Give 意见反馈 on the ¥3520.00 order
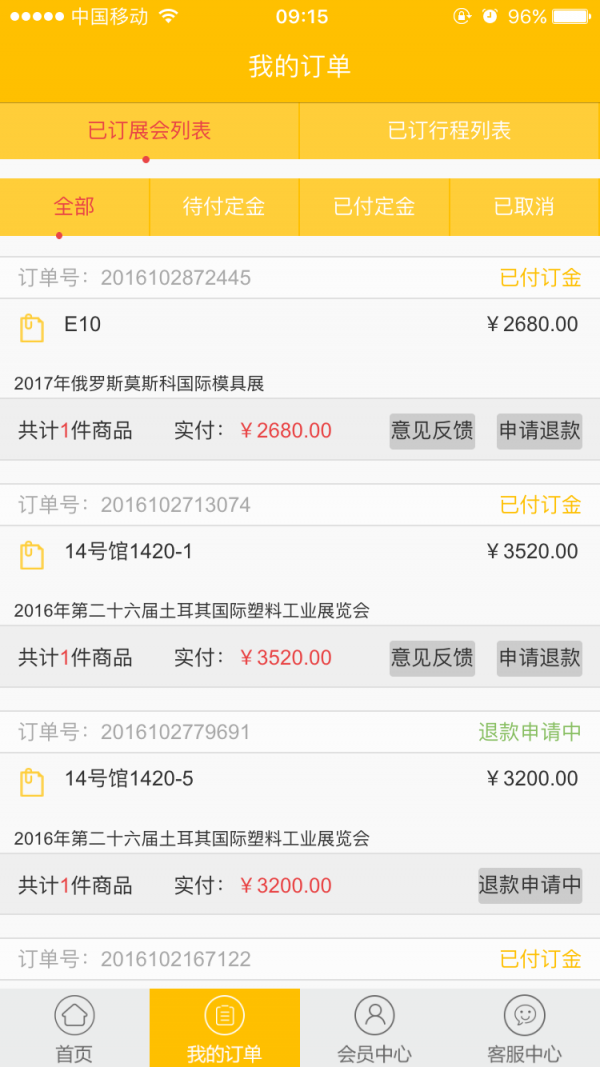Viewport: 600px width, 1067px height. 432,658
